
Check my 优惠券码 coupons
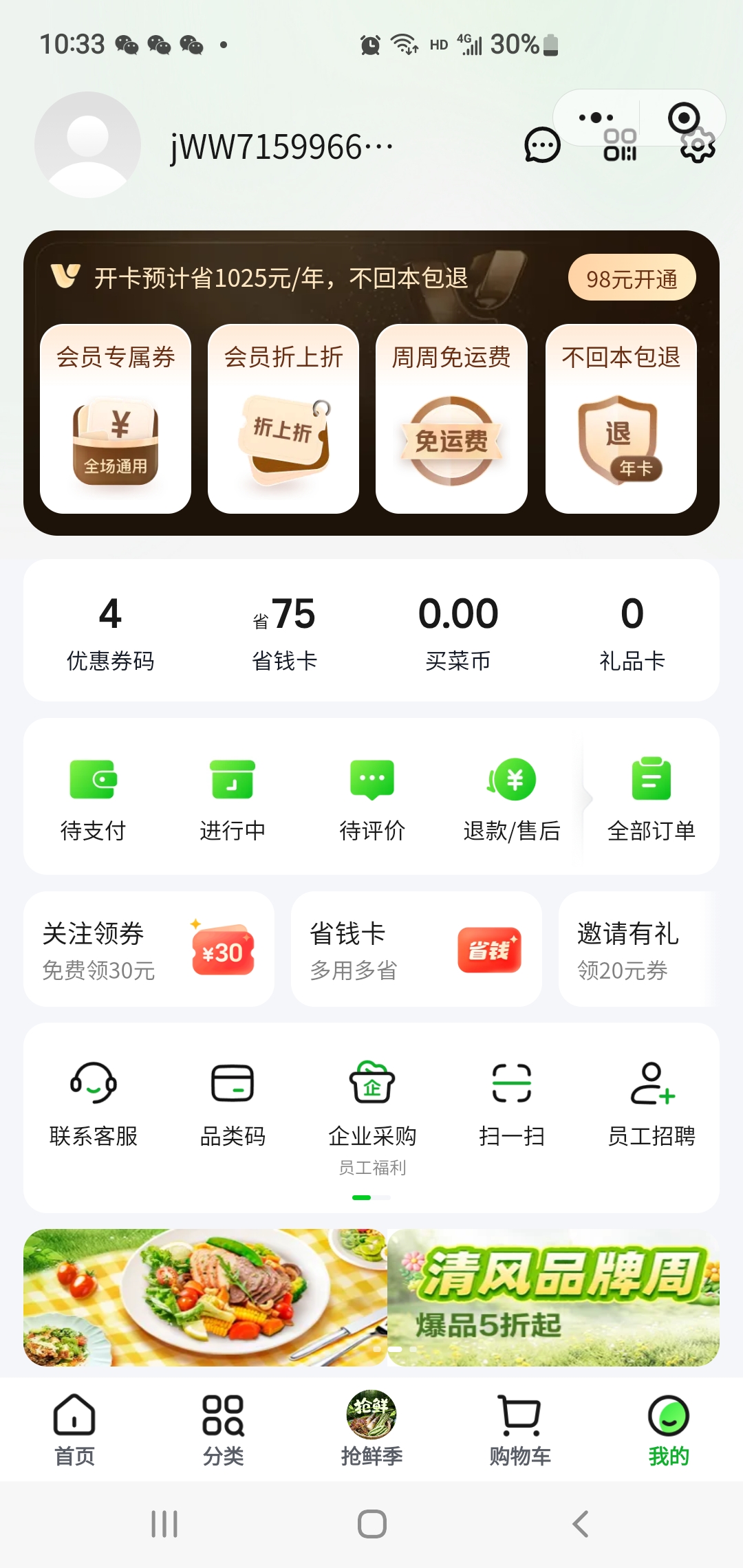(x=110, y=631)
